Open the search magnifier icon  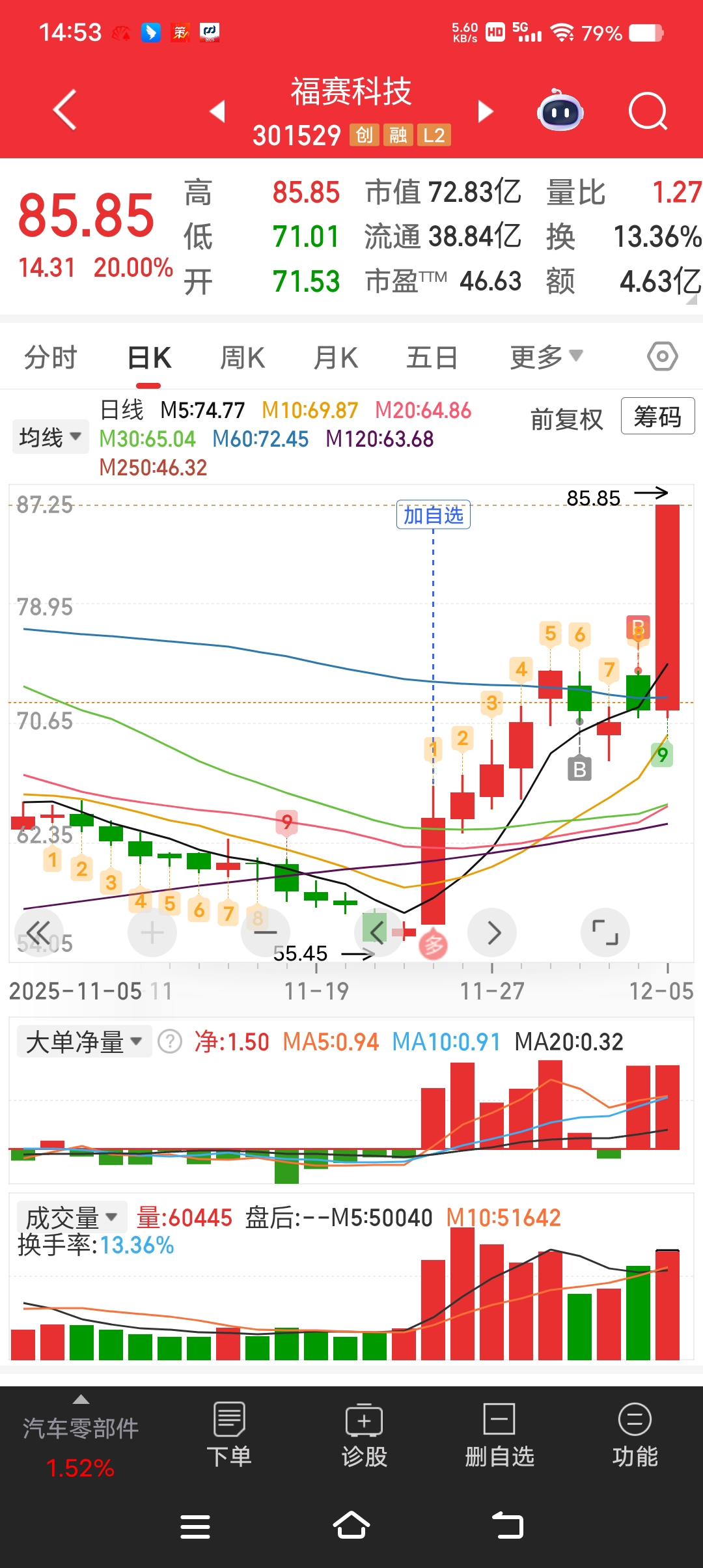tap(648, 112)
